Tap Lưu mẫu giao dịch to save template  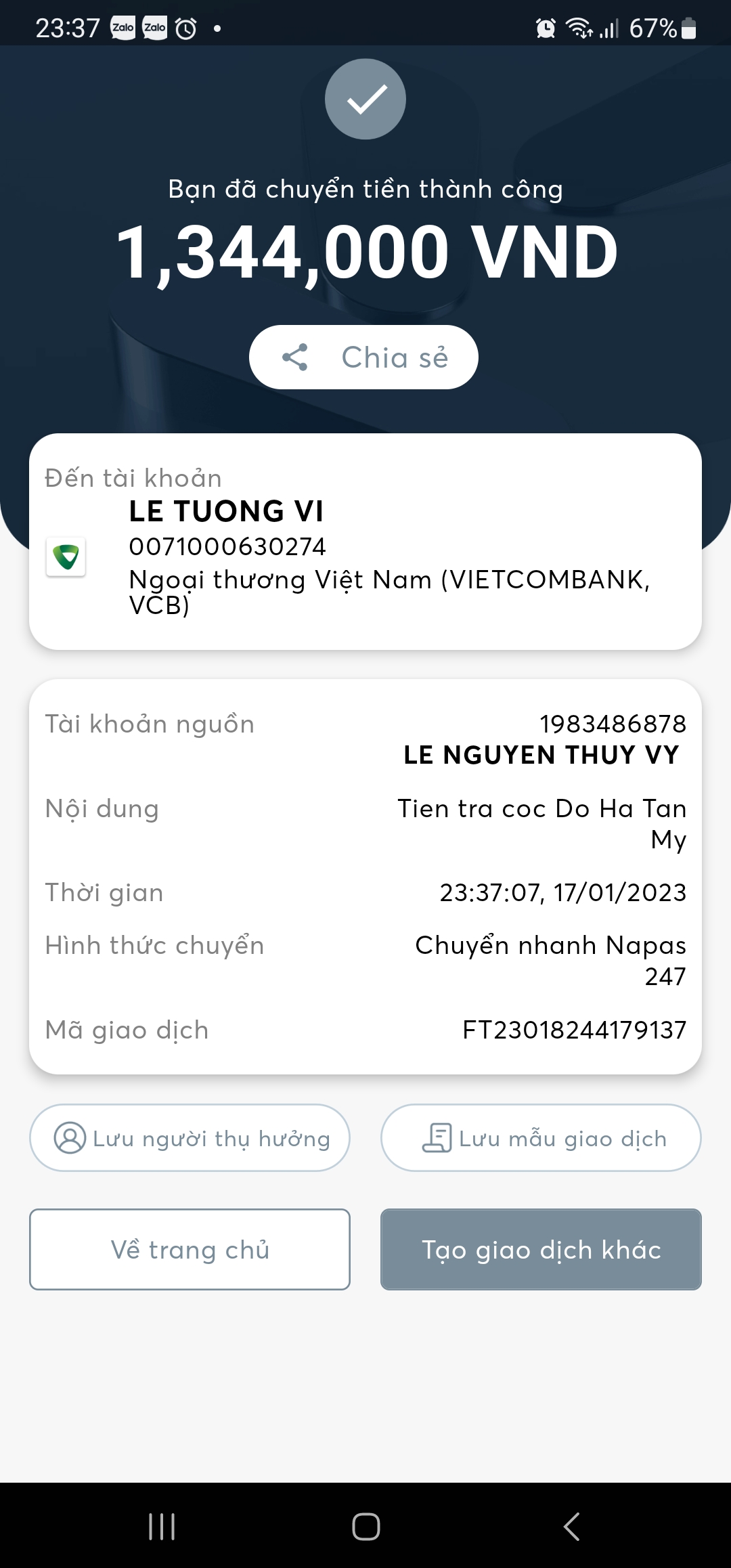click(541, 1138)
